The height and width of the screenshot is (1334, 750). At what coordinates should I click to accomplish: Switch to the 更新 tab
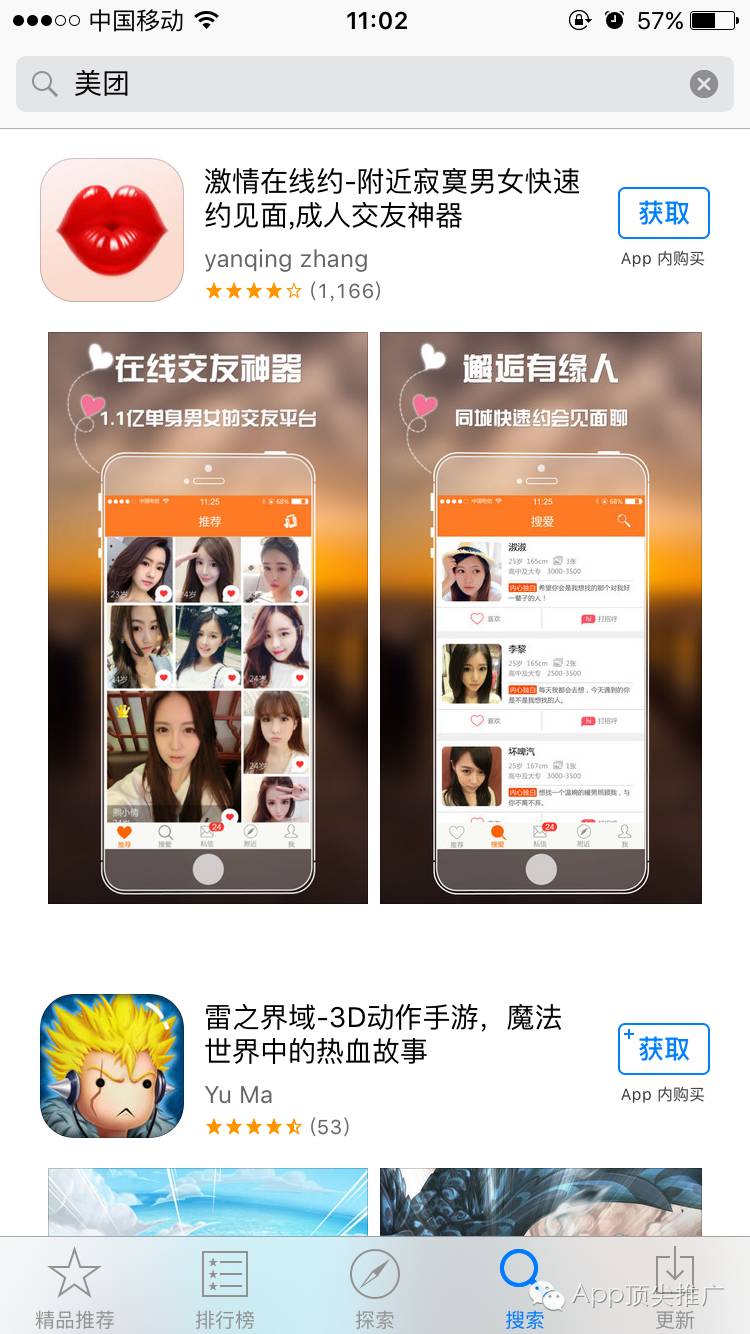(x=675, y=1288)
